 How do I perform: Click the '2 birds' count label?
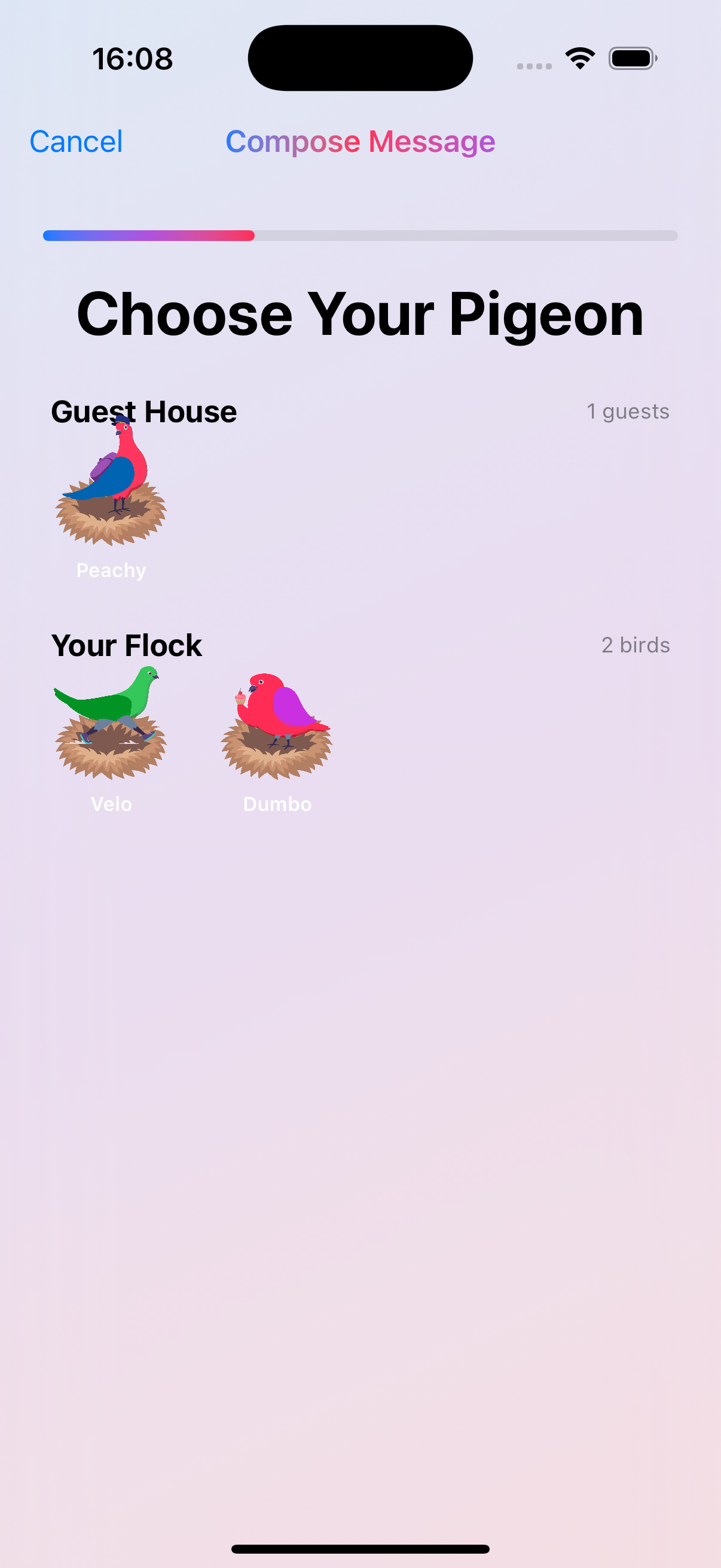(636, 645)
